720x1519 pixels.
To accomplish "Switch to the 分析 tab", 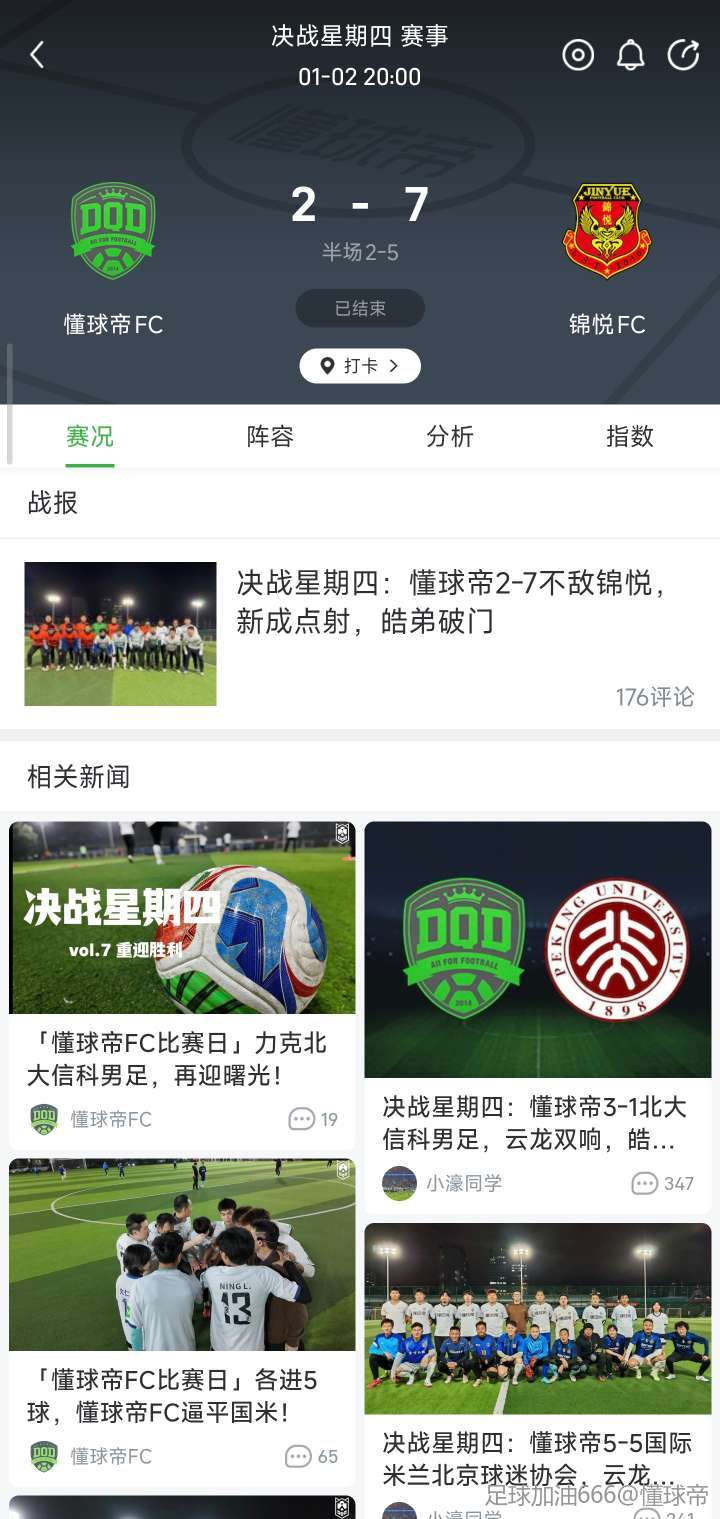I will 450,436.
